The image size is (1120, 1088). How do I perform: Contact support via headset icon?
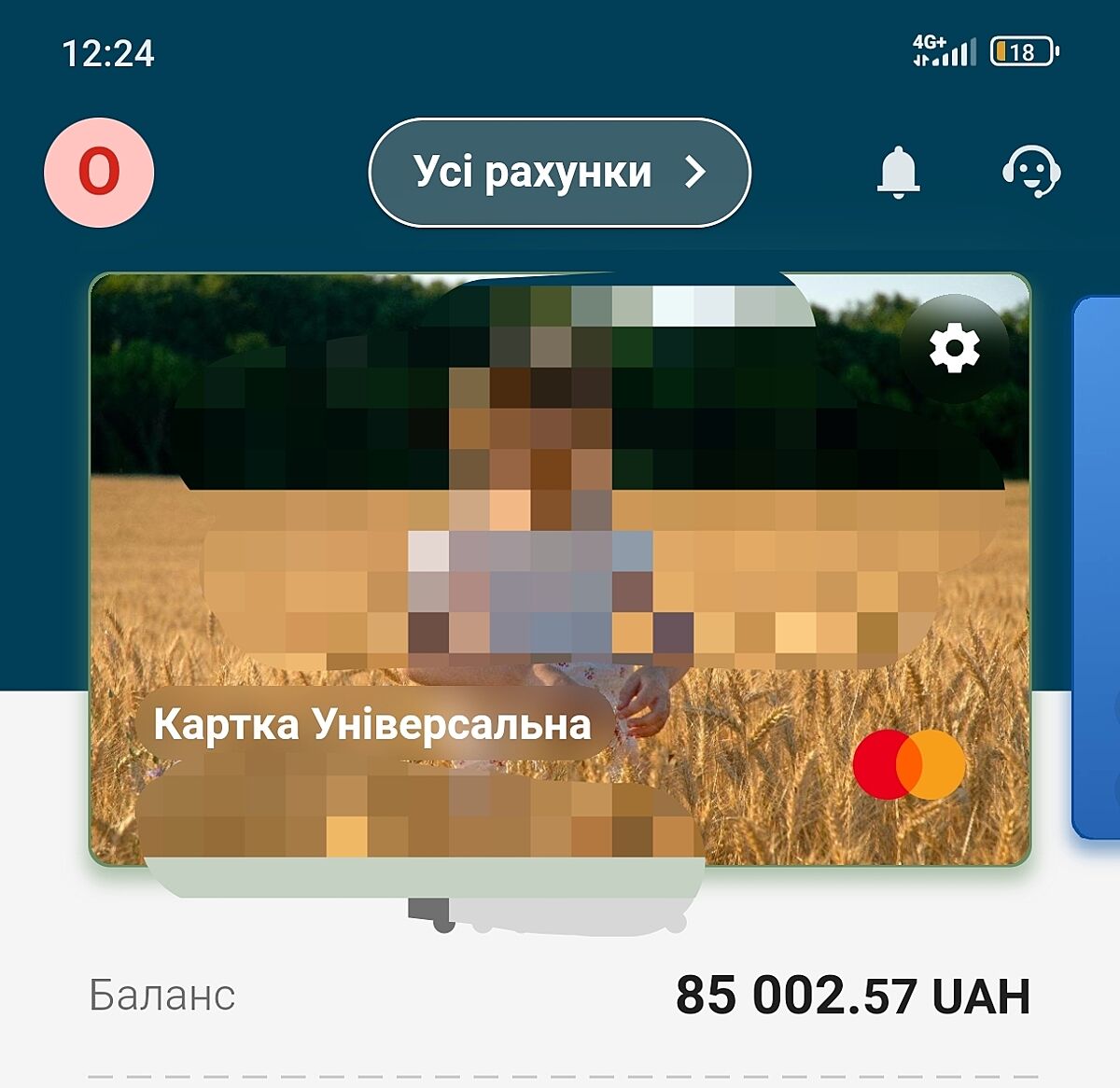click(1031, 173)
